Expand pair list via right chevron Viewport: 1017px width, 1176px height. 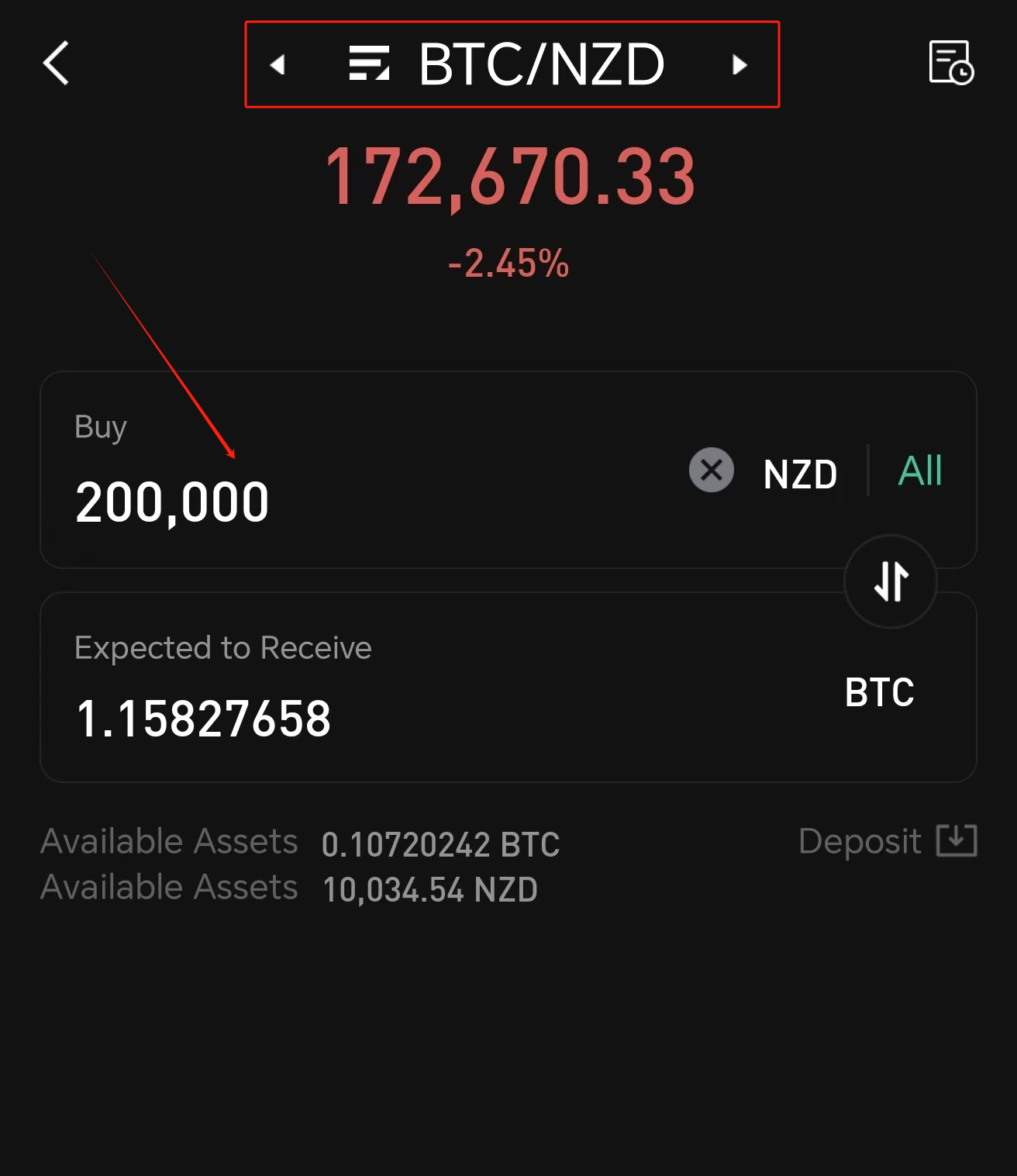[x=739, y=65]
